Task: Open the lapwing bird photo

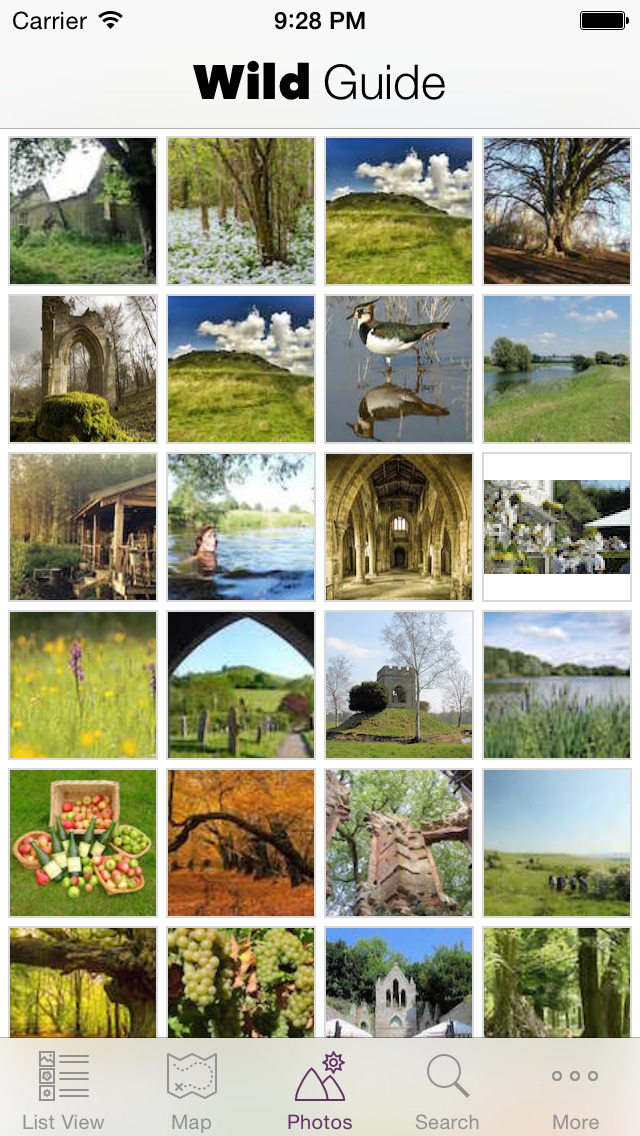Action: 399,368
